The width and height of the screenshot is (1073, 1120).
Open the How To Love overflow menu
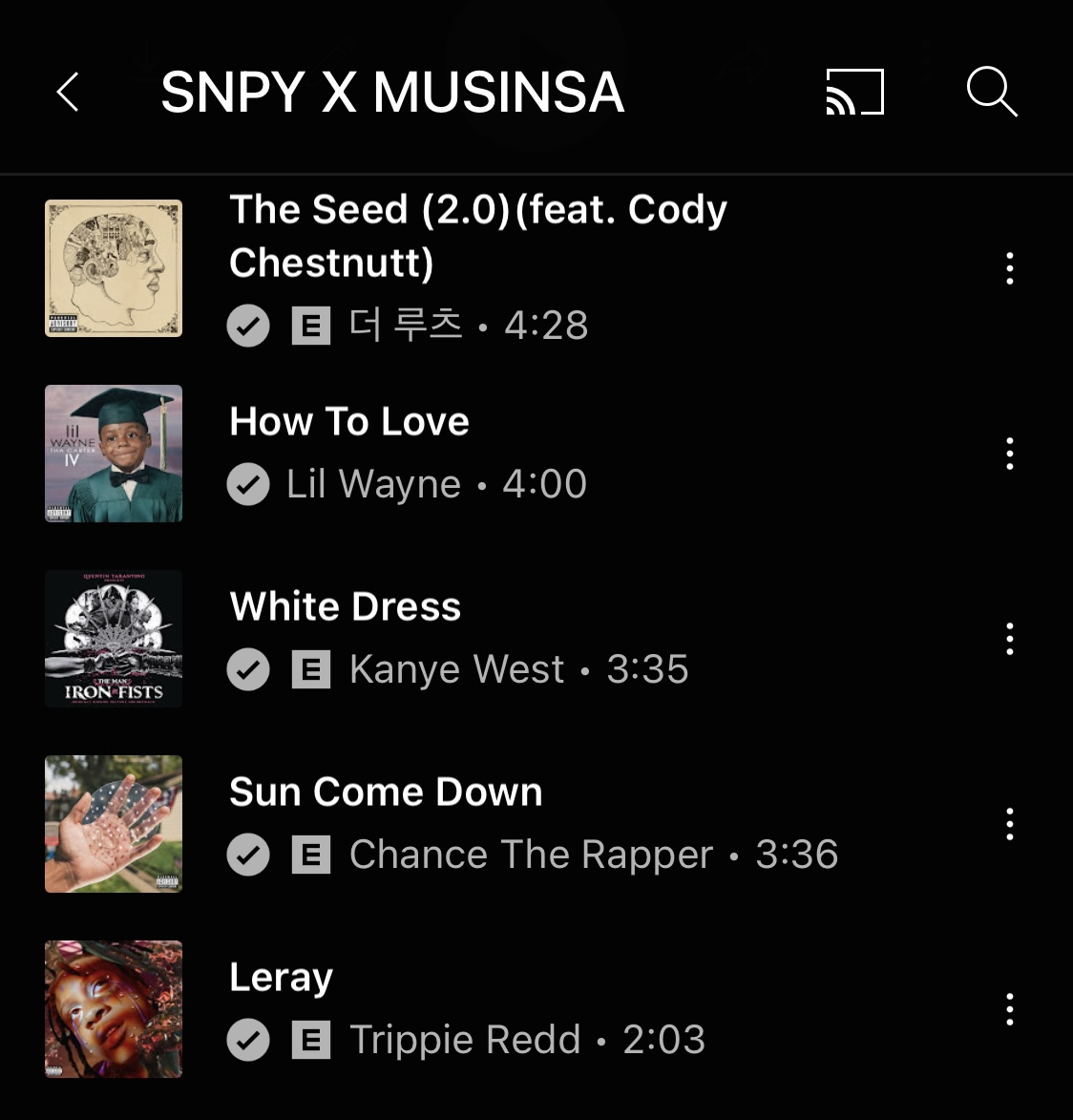[x=1009, y=454]
